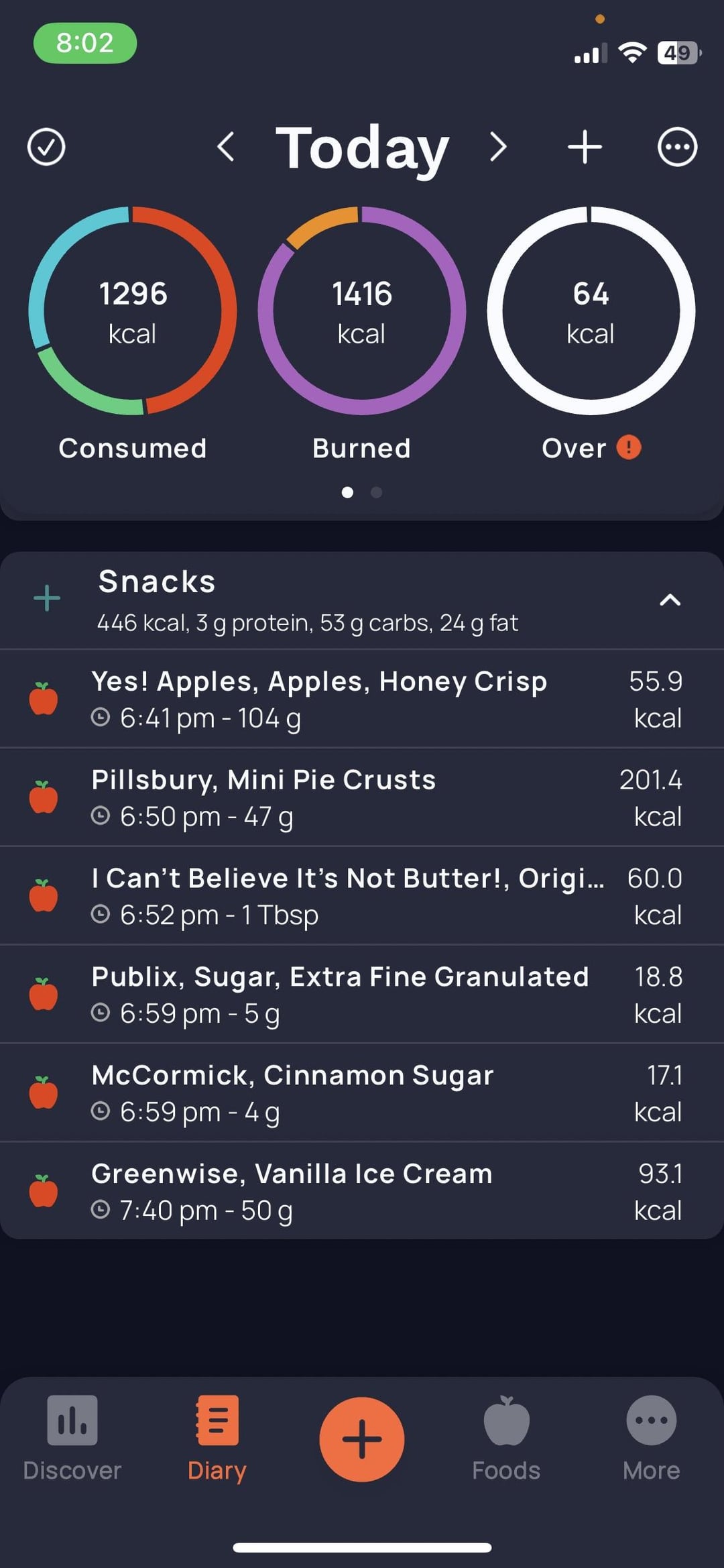Tap the plus icon in the top bar

click(x=585, y=147)
